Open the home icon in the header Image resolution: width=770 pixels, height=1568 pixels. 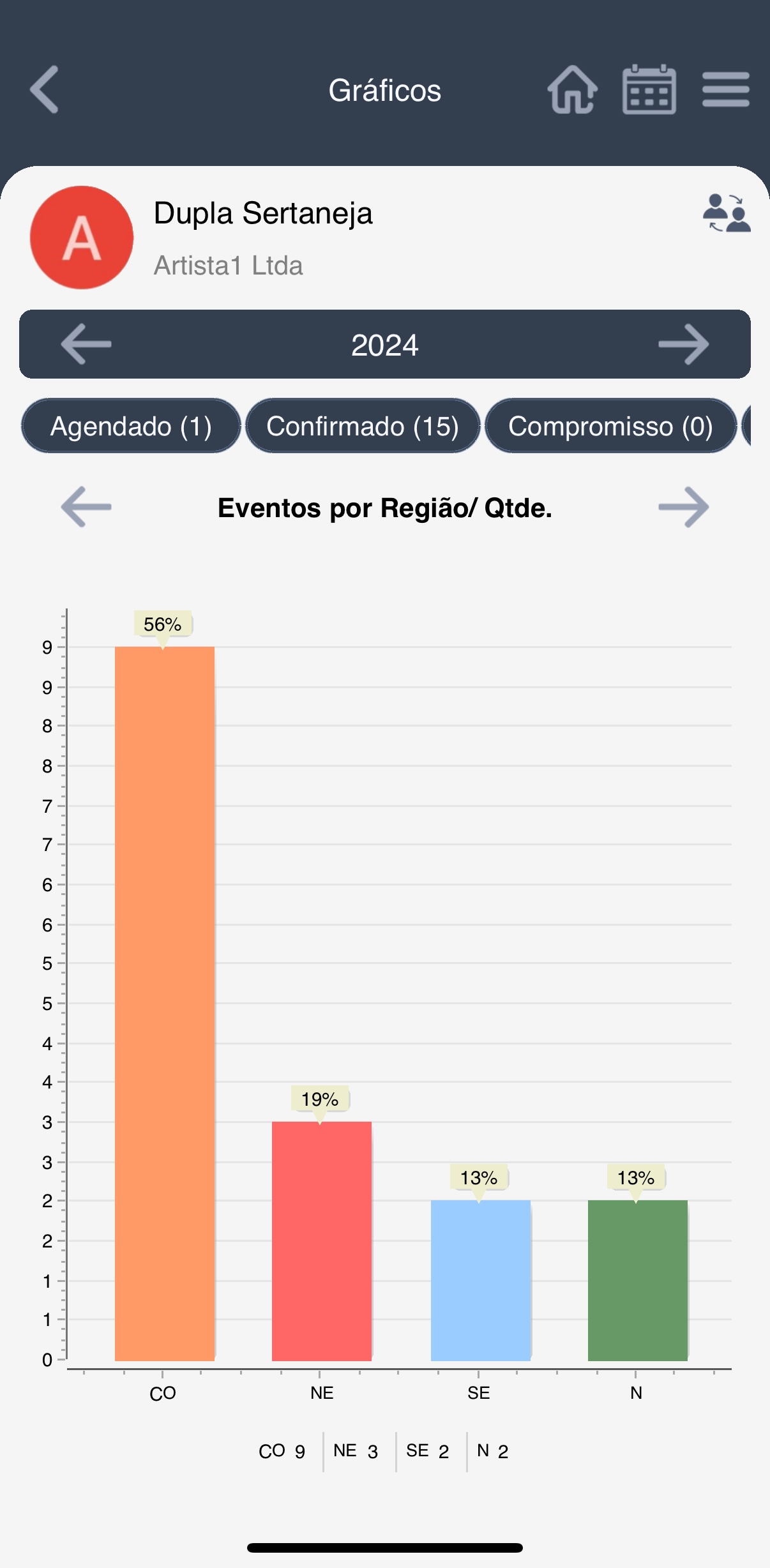point(572,89)
